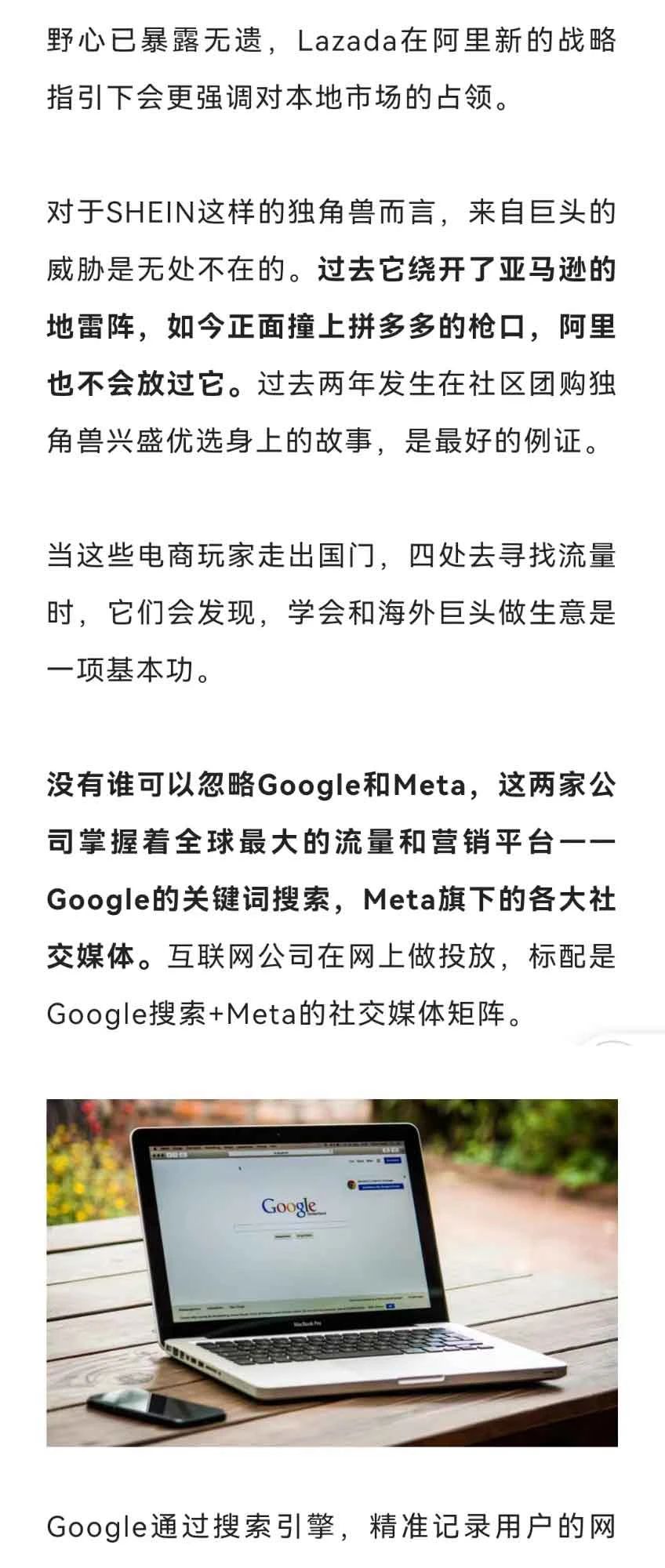This screenshot has height=1568, width=665.
Task: Open the Google laptop photo in article
Action: click(x=332, y=1272)
